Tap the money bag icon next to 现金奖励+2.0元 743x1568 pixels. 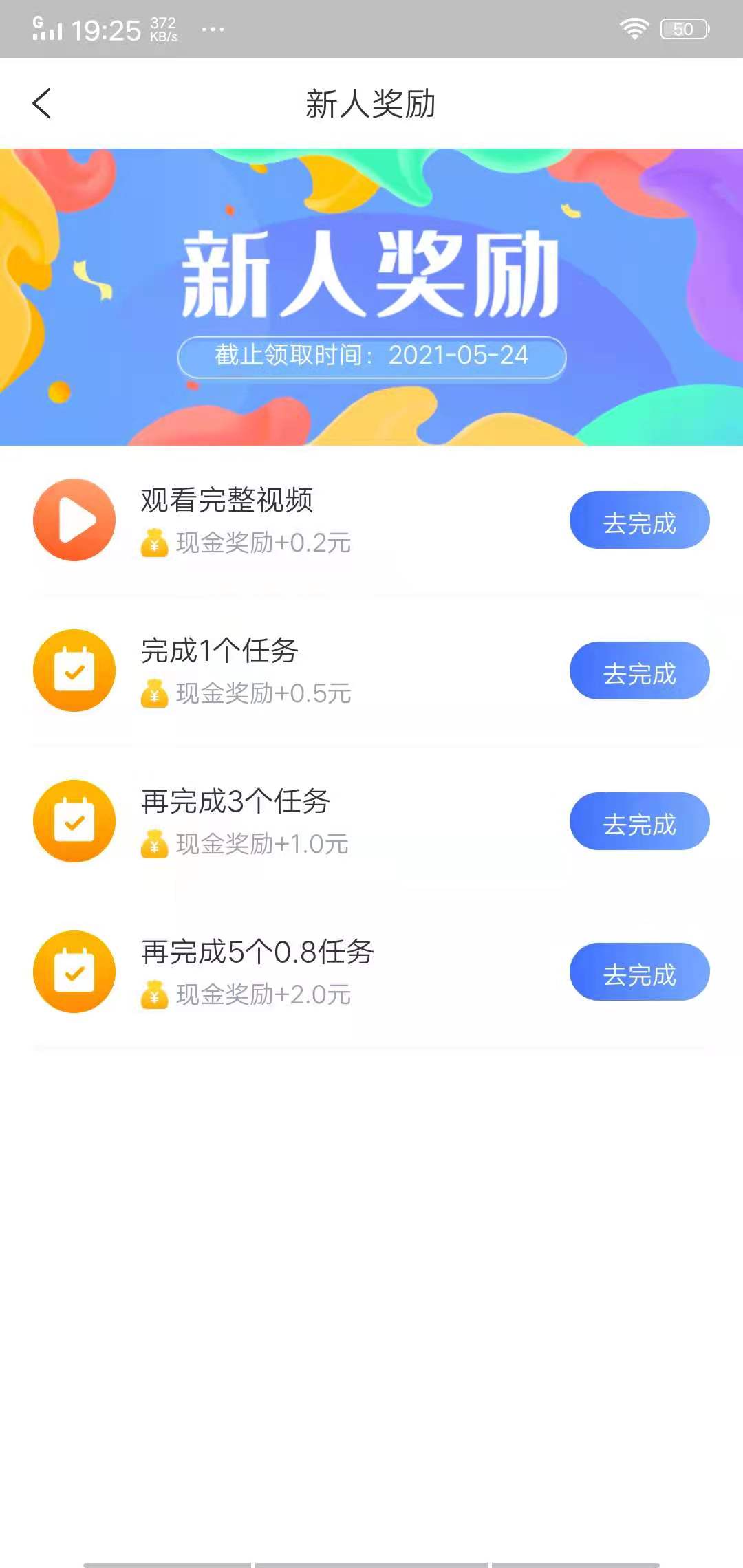pos(154,996)
